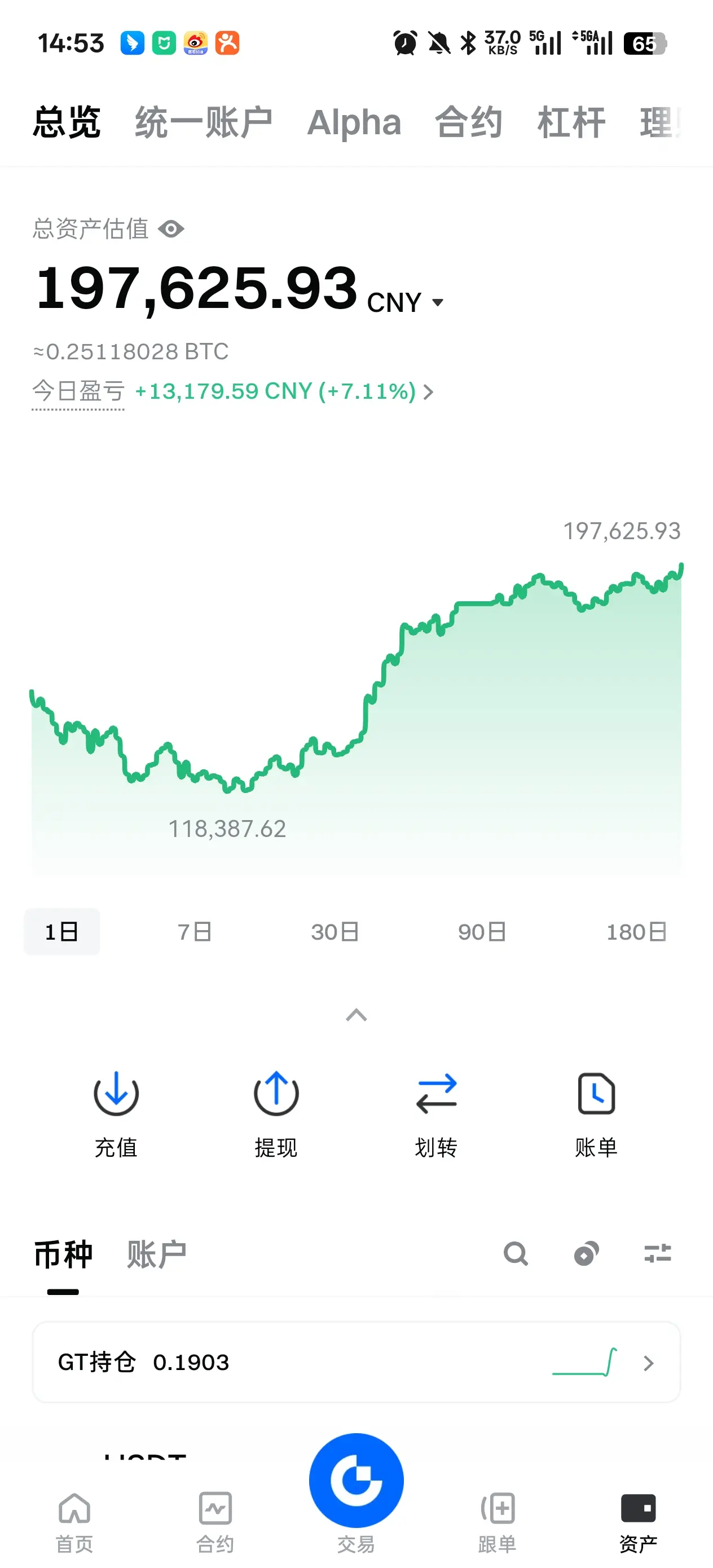Tap 充值 to deposit funds

[116, 1112]
